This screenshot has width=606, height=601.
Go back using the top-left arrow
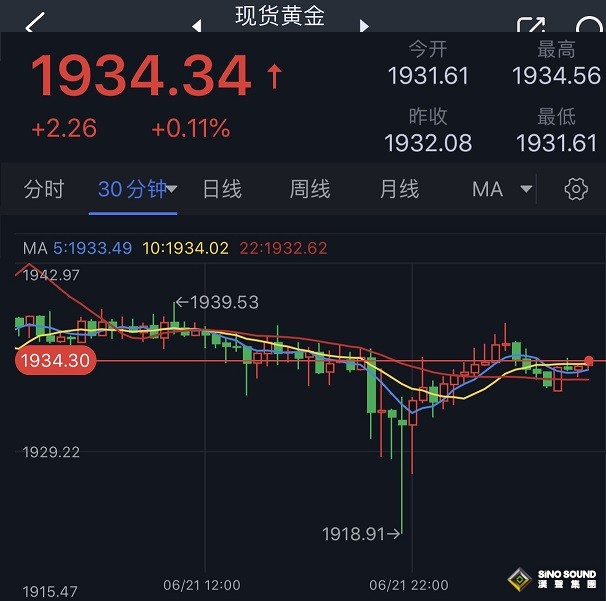[35, 22]
